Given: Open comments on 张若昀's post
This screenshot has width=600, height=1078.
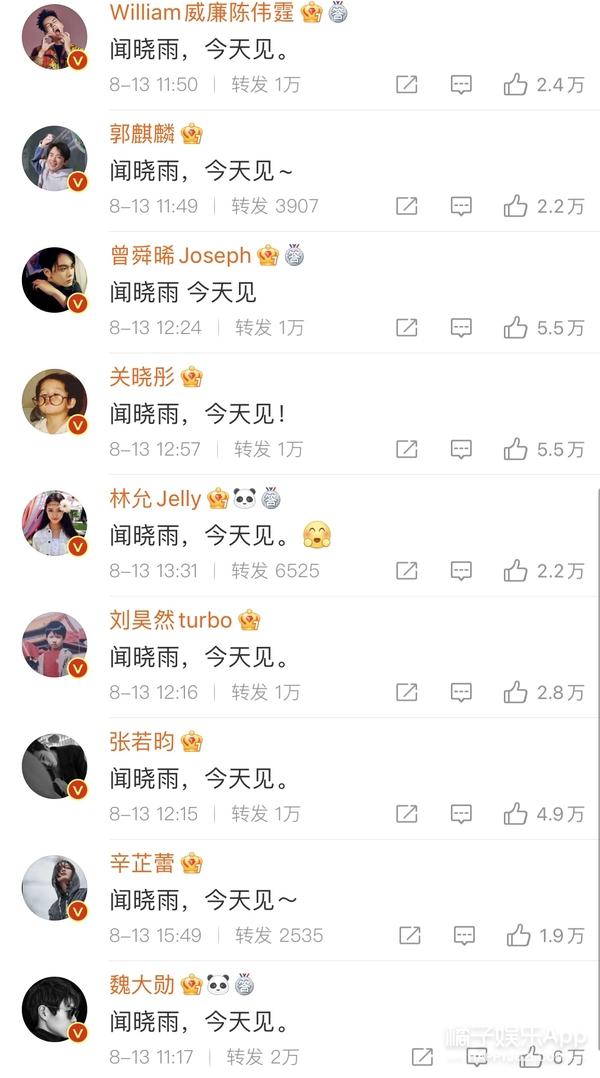Looking at the screenshot, I should click(461, 814).
